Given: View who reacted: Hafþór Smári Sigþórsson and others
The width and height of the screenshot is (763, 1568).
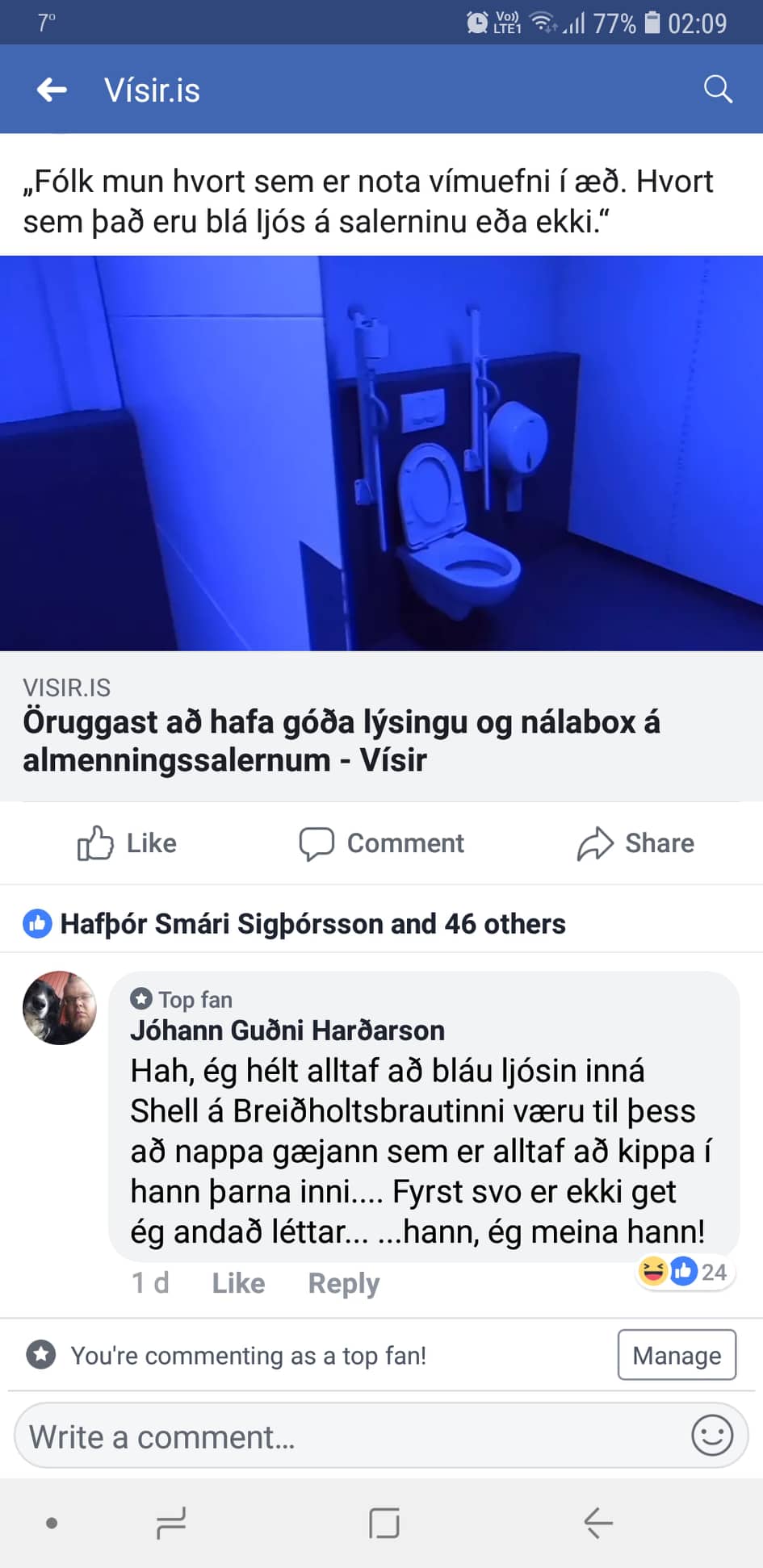Looking at the screenshot, I should [312, 924].
